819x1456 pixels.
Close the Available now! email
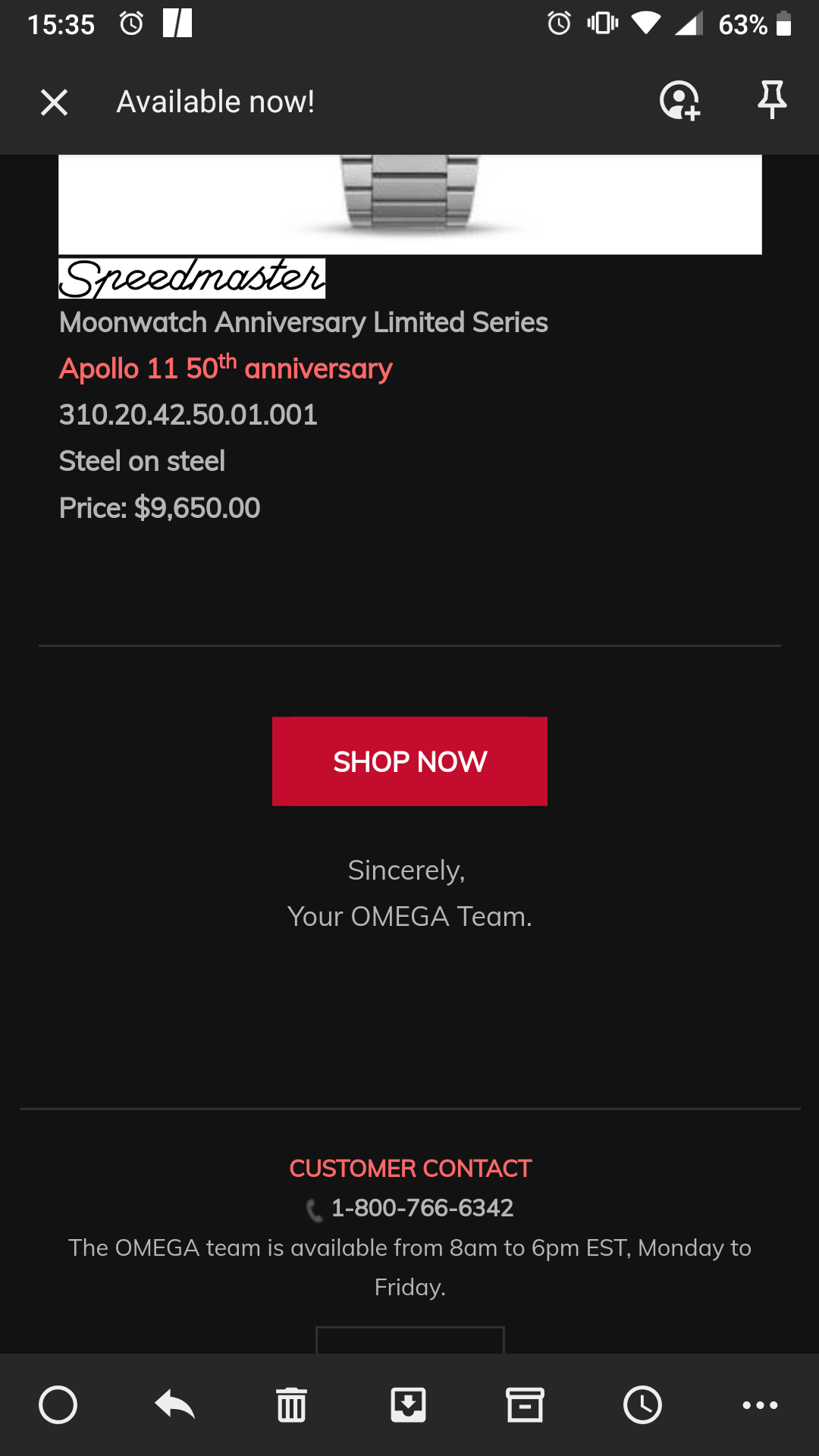click(54, 102)
